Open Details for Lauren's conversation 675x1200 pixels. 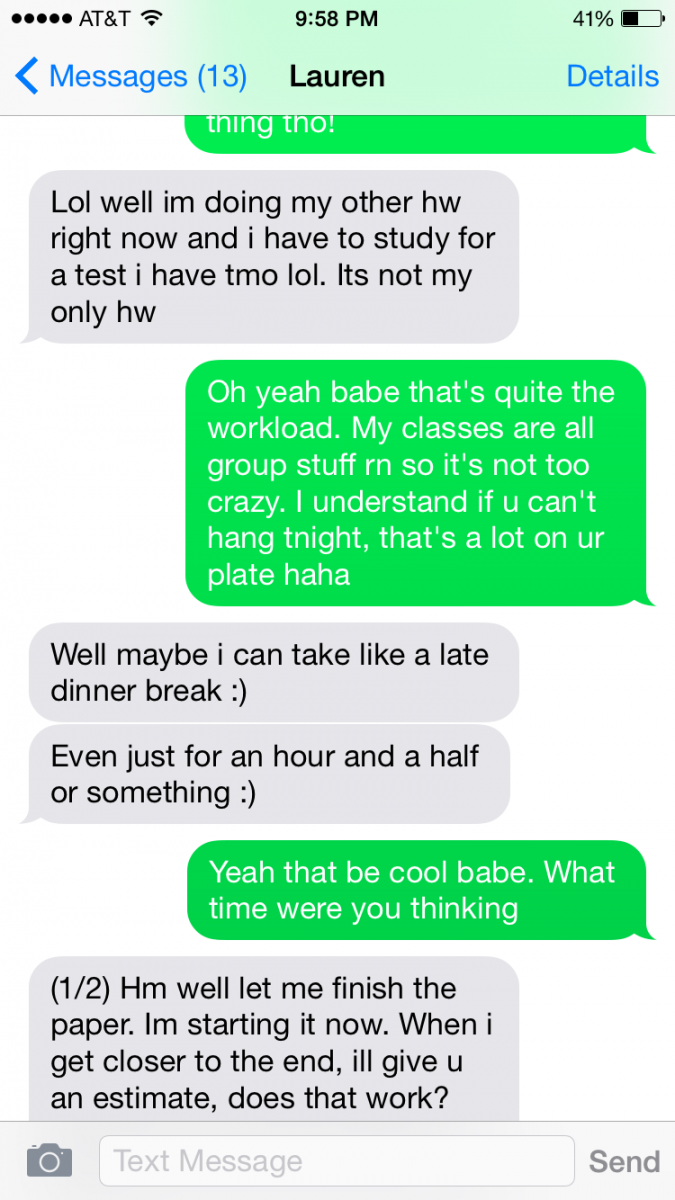tap(612, 77)
